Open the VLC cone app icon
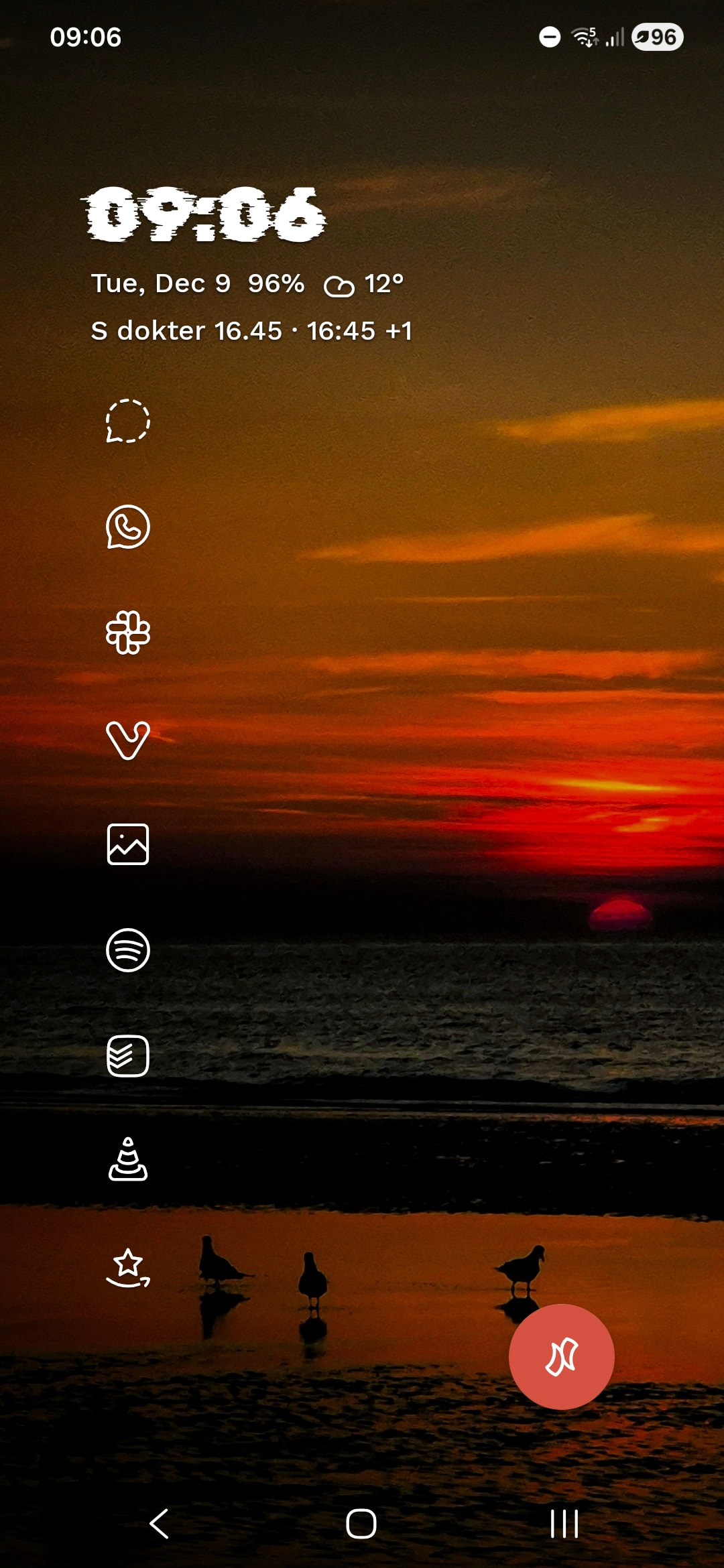Image resolution: width=724 pixels, height=1568 pixels. click(127, 1159)
